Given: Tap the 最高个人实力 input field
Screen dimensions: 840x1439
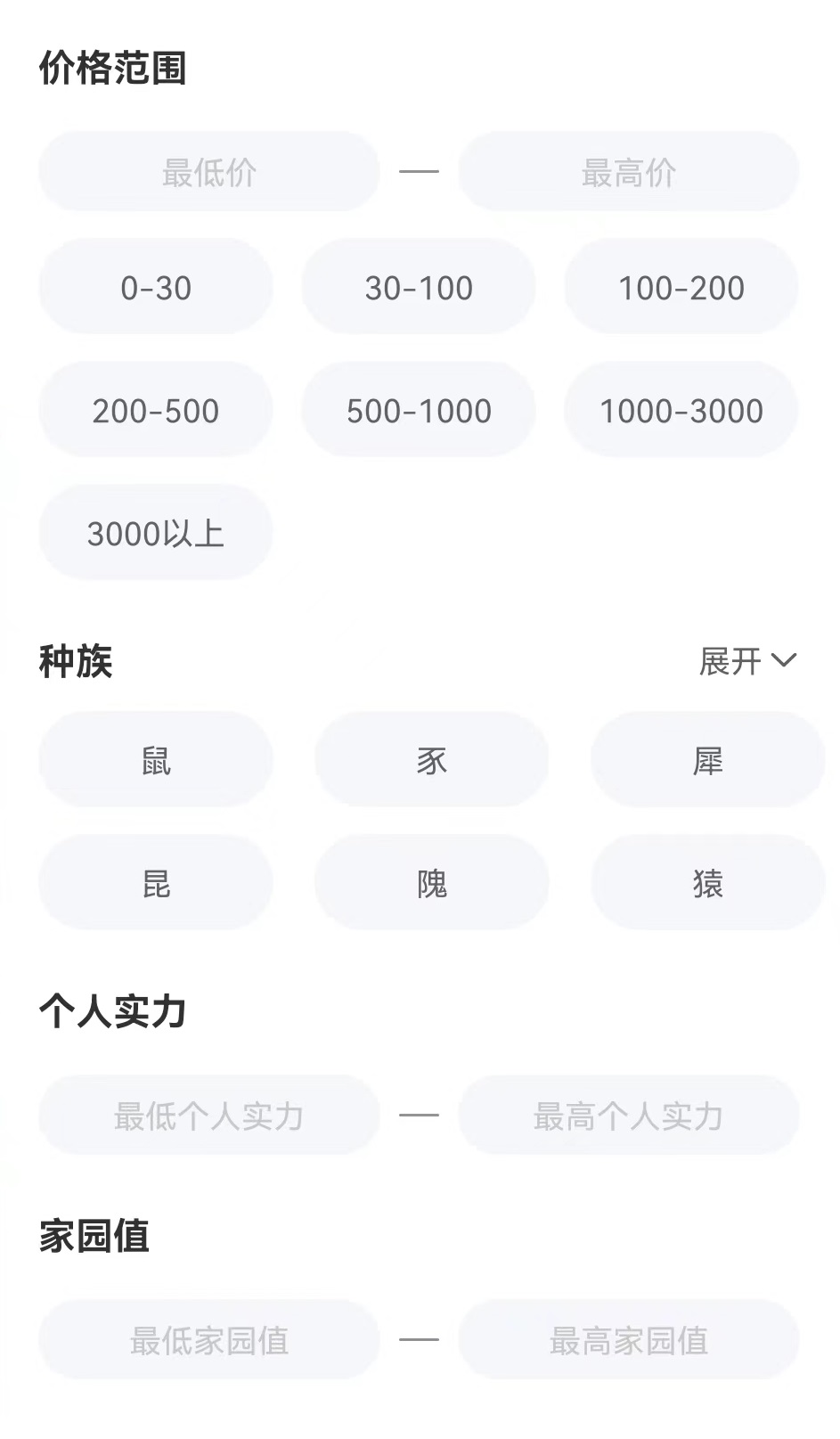Looking at the screenshot, I should point(628,1116).
